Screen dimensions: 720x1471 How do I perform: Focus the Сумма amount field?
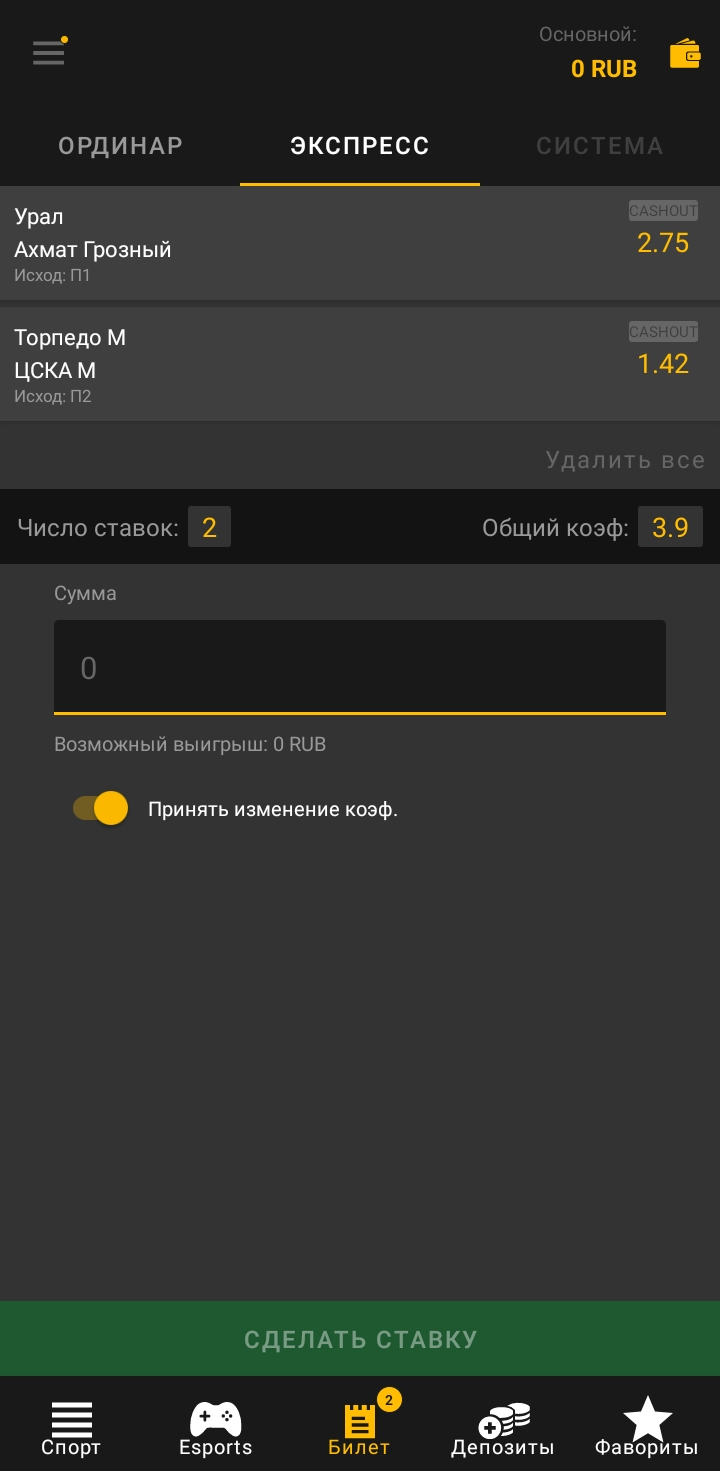tap(360, 667)
